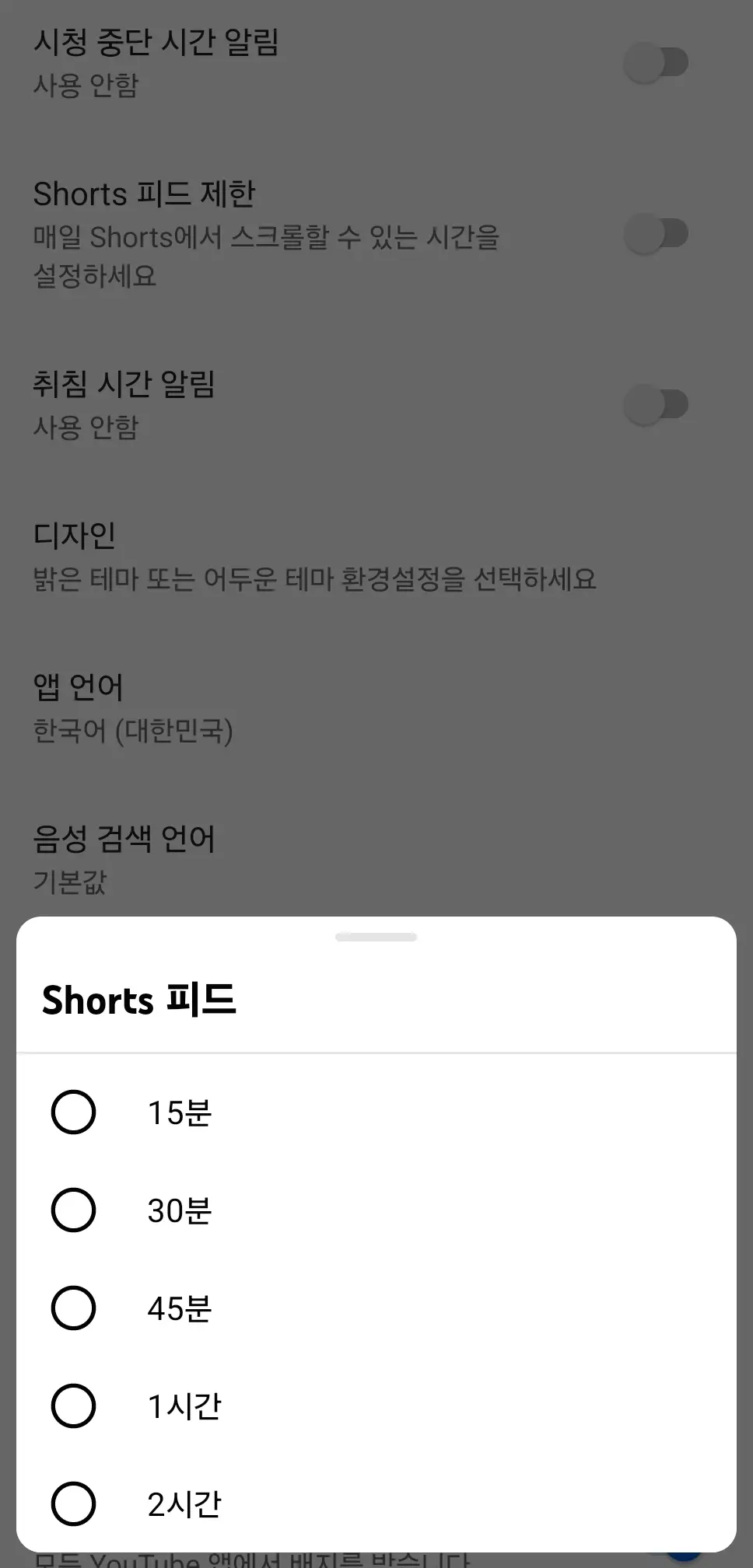Tap the Shorts 피드 sheet title
Viewport: 753px width, 1568px height.
[x=140, y=1000]
